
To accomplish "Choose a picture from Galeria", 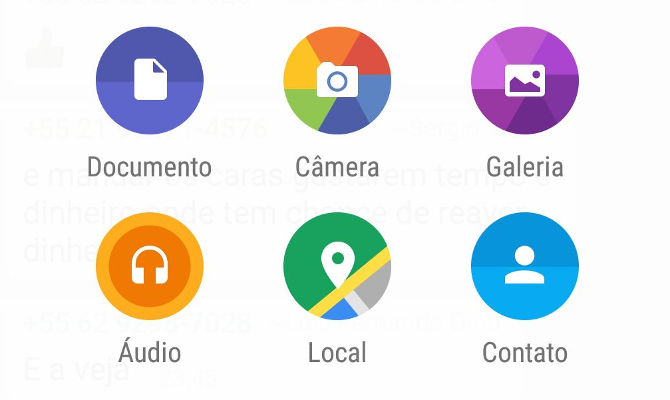I will (x=525, y=81).
